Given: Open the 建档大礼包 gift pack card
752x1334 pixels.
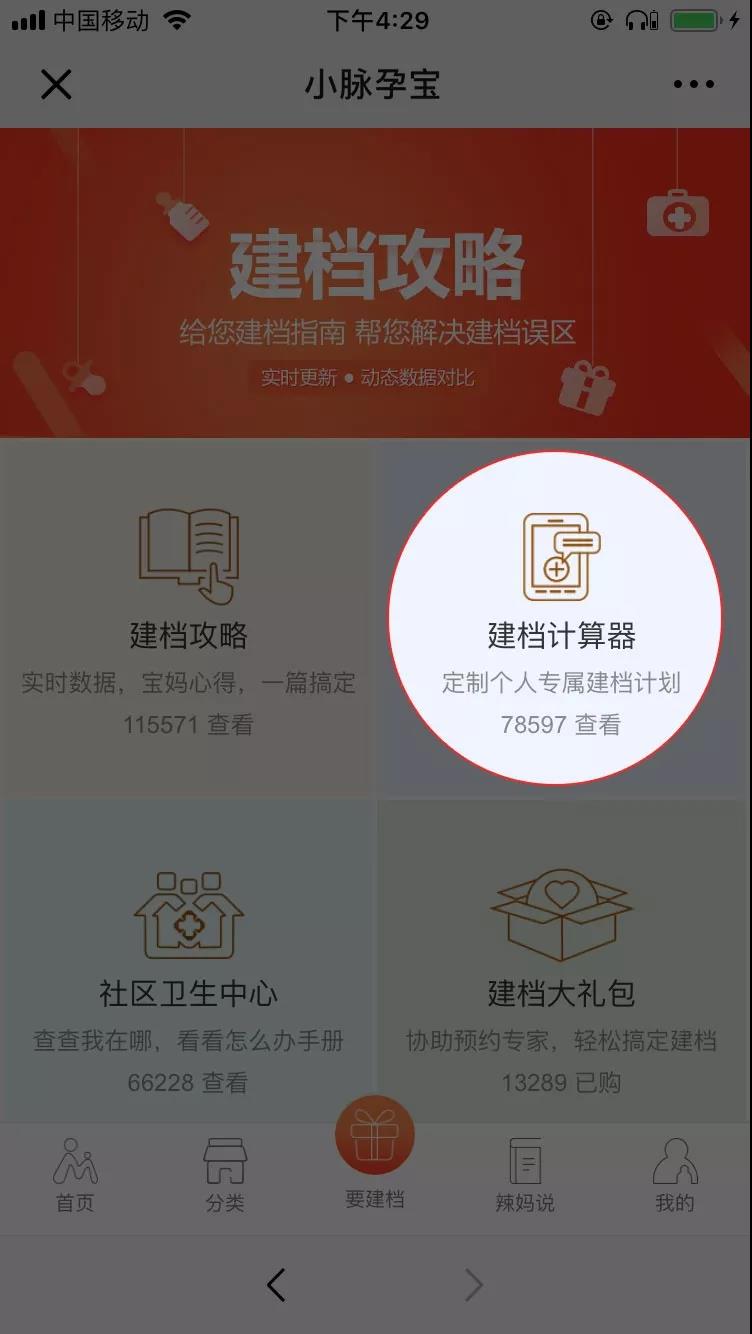Looking at the screenshot, I should coord(564,960).
